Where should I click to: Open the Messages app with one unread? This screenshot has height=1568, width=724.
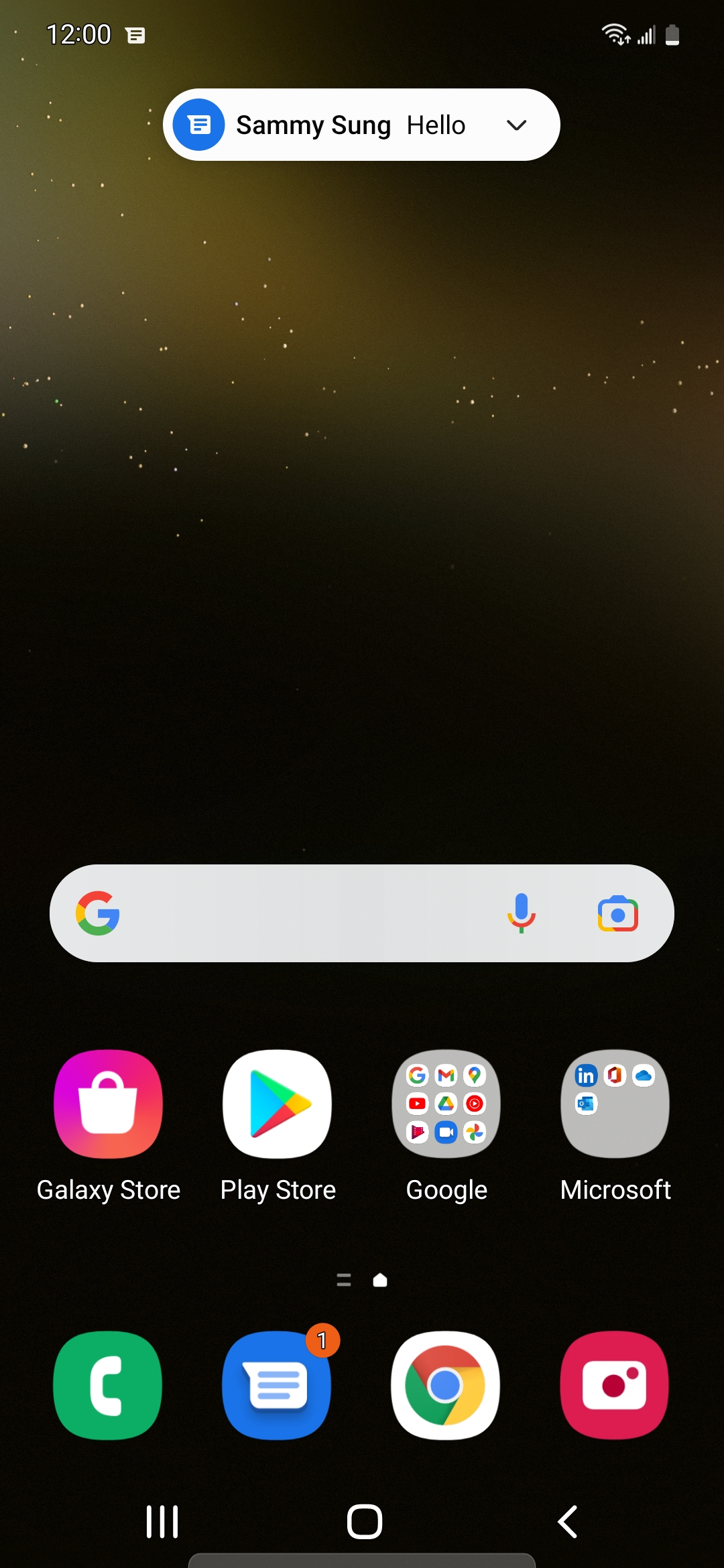coord(277,1385)
